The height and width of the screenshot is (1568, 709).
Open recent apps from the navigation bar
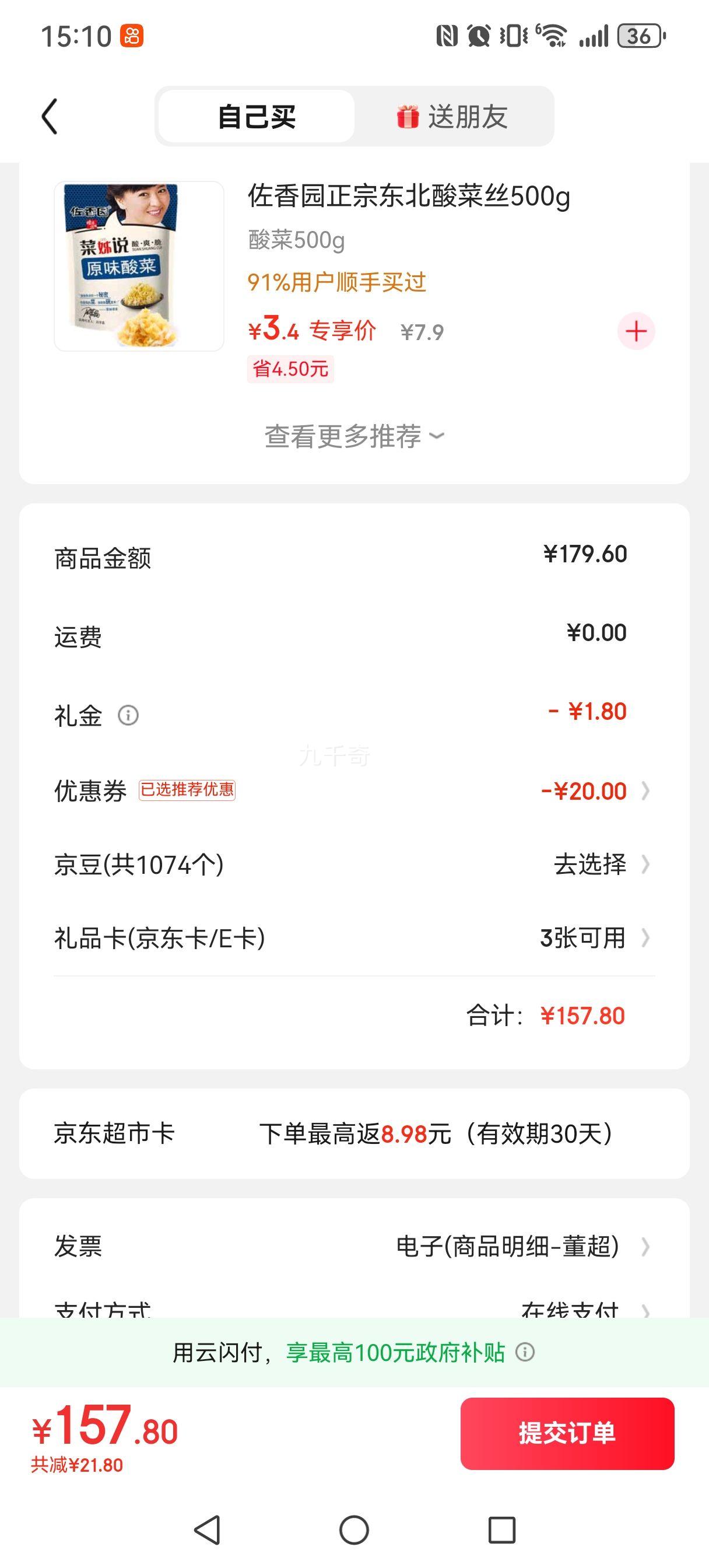502,1529
